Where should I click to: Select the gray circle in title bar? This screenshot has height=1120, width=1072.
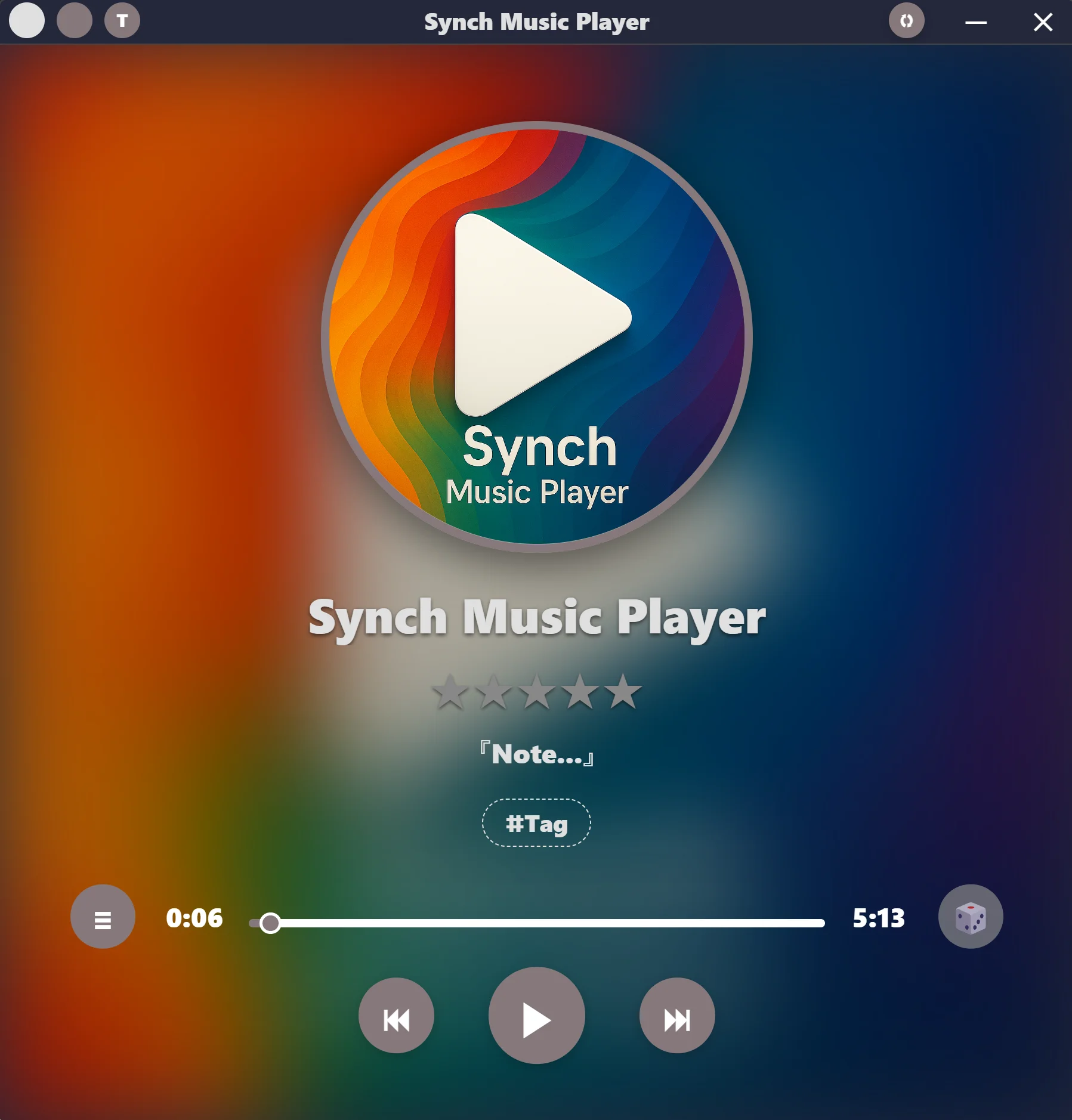(75, 21)
